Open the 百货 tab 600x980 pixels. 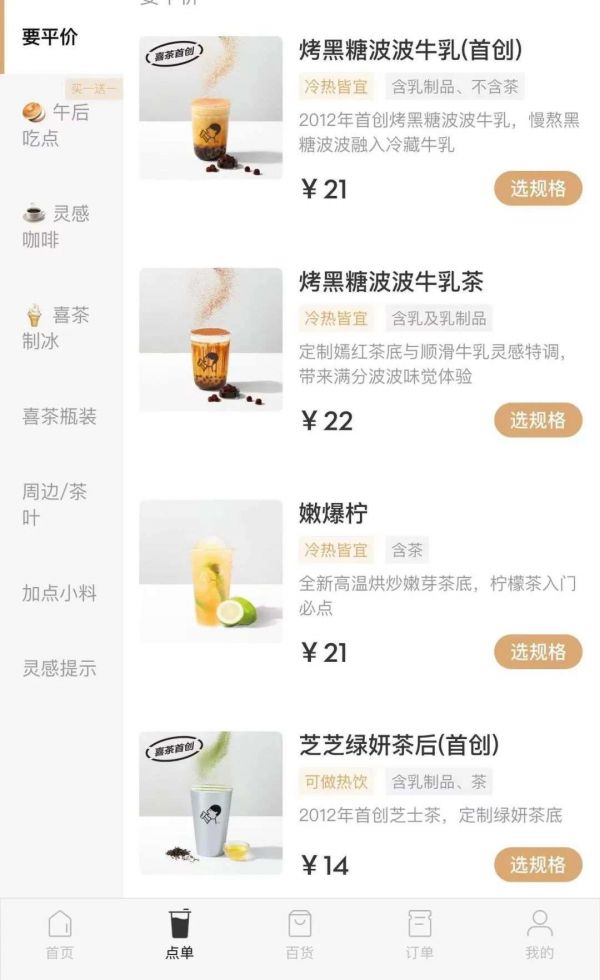point(300,934)
